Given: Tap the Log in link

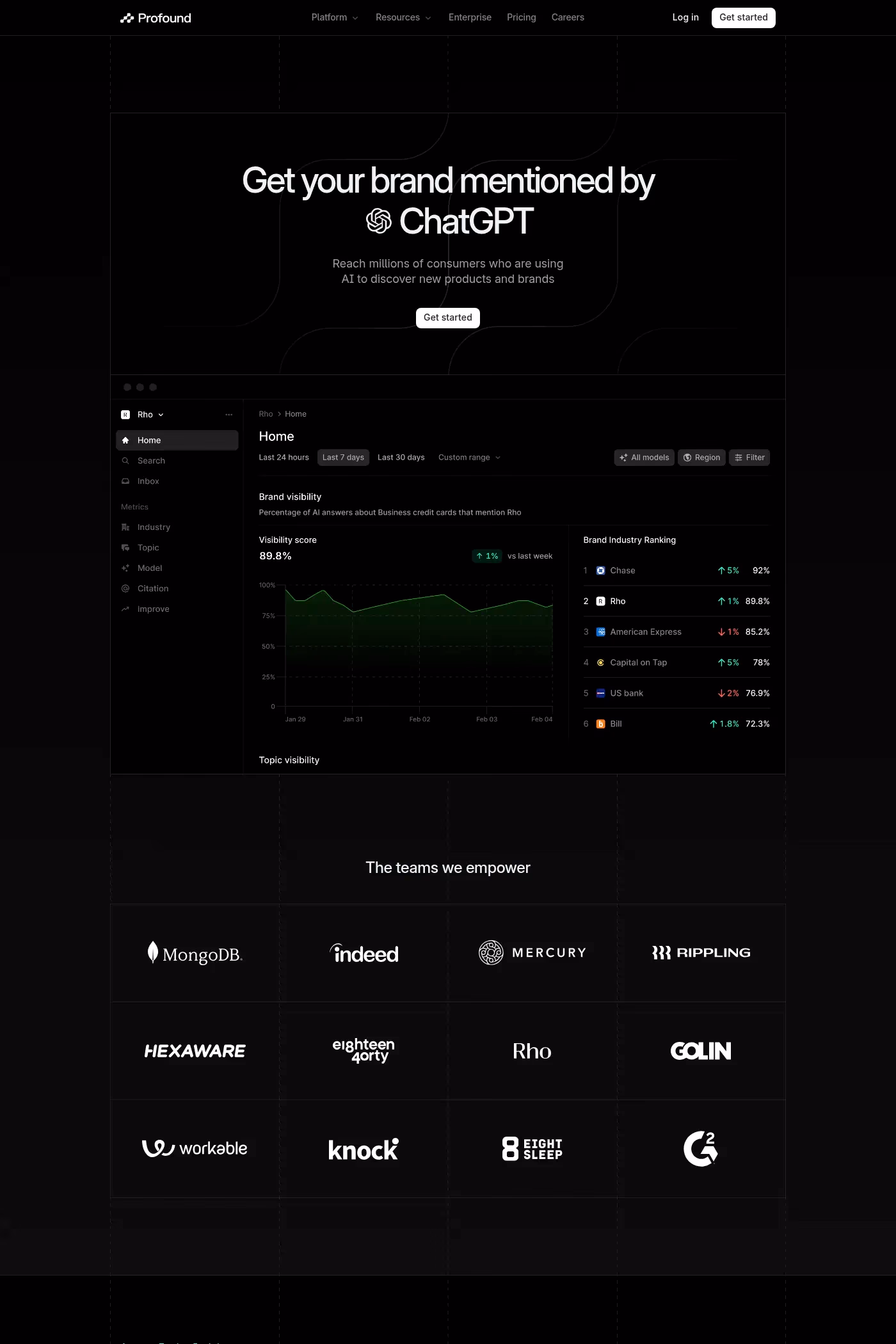Looking at the screenshot, I should 685,17.
